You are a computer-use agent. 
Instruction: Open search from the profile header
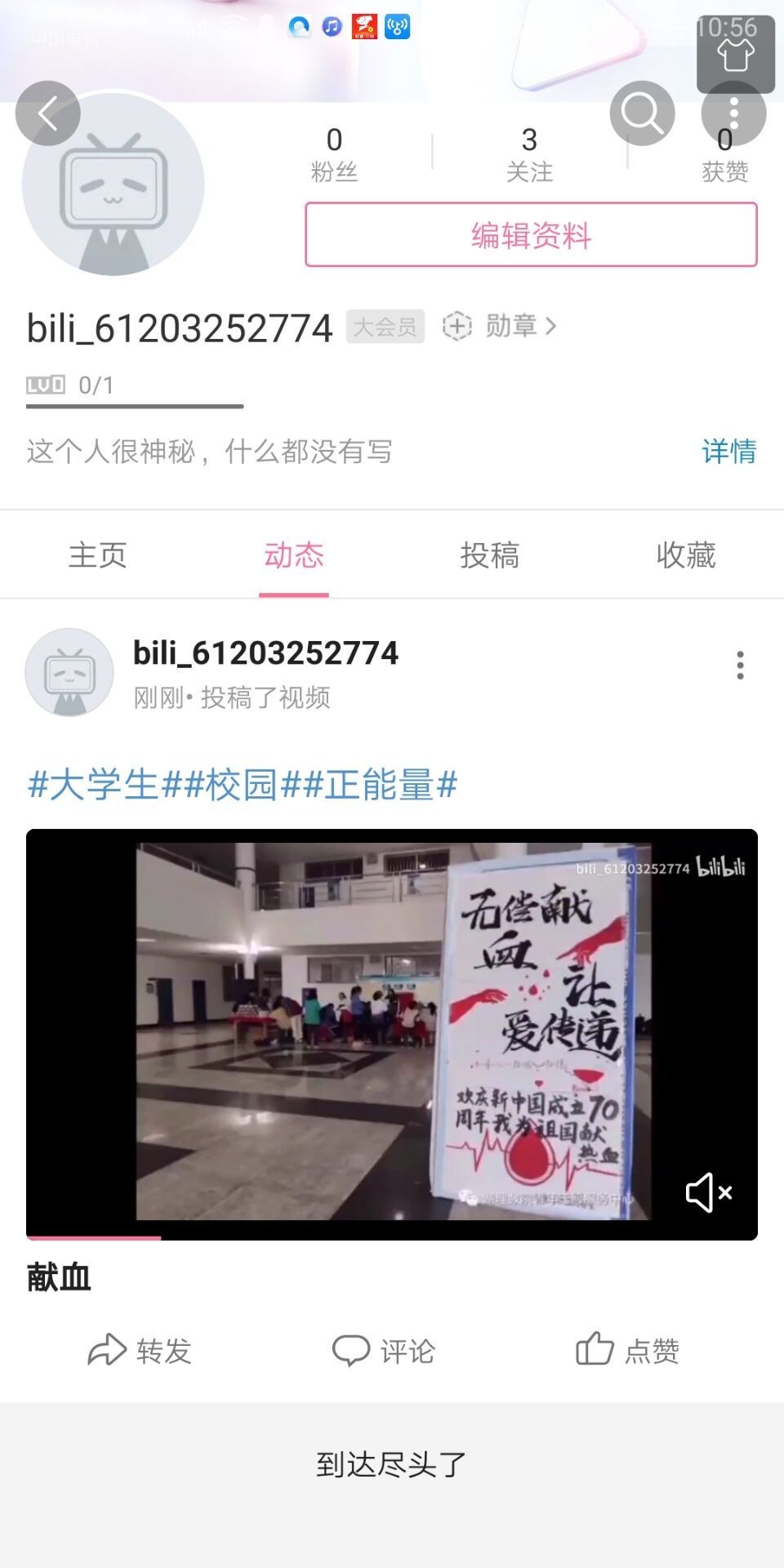[642, 113]
